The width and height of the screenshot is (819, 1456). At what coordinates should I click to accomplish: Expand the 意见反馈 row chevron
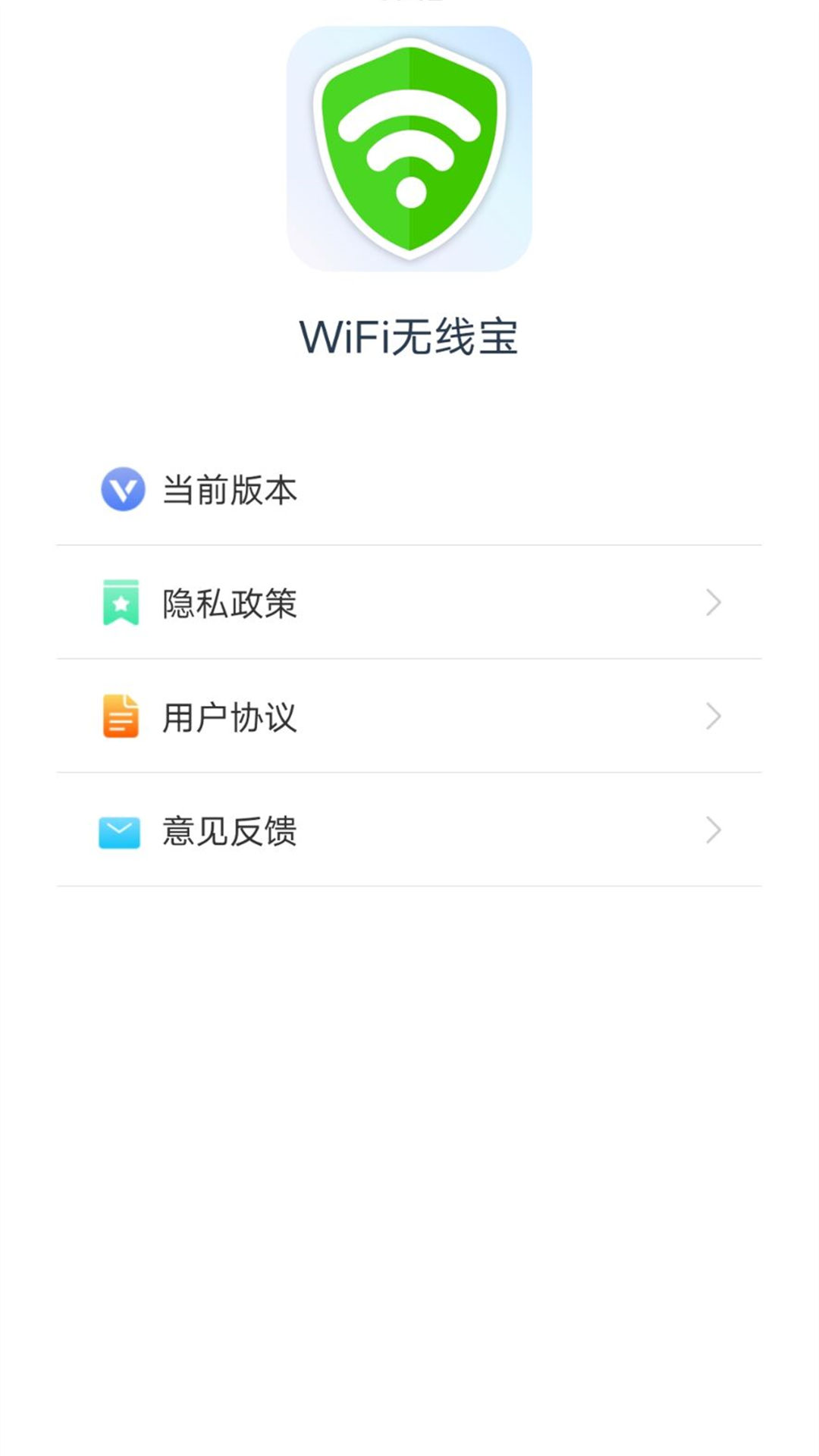[714, 831]
